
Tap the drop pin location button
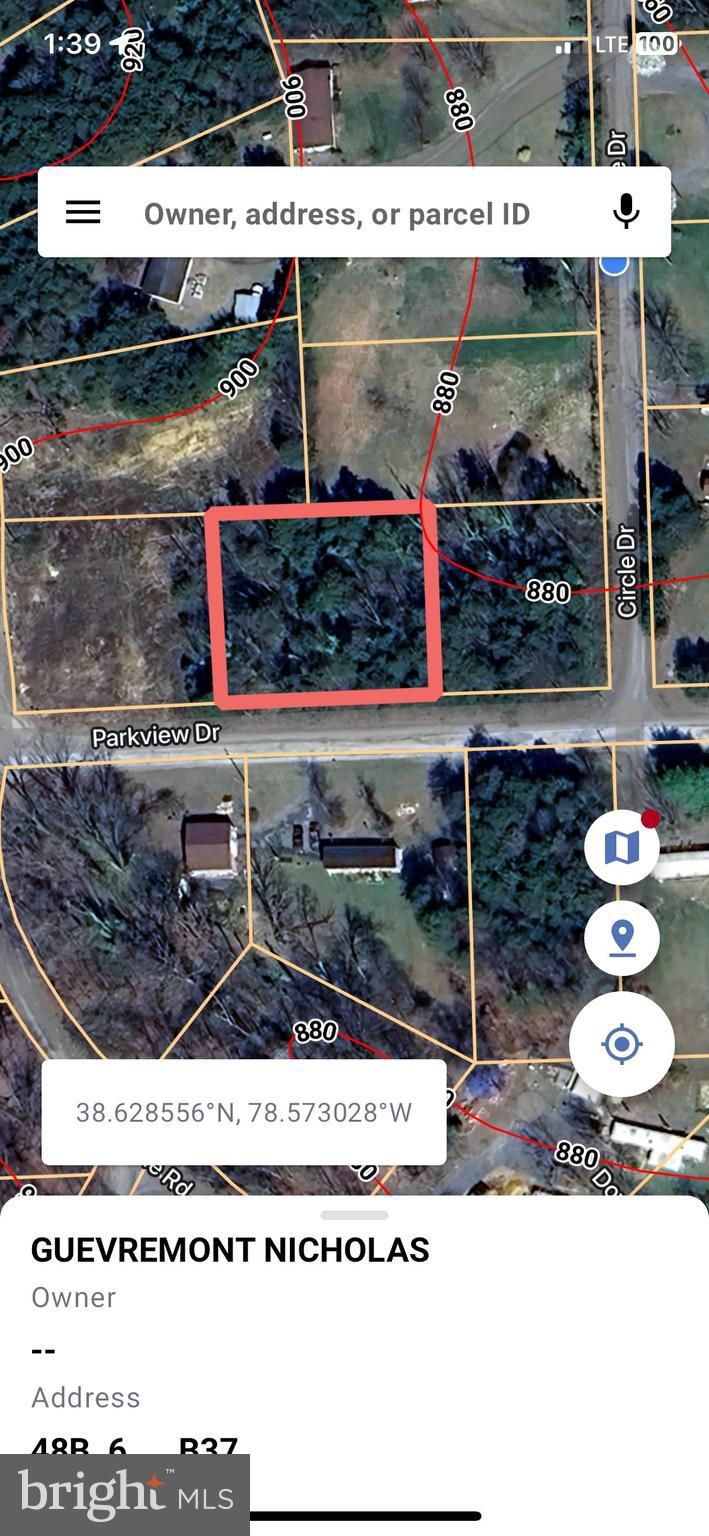click(x=622, y=939)
